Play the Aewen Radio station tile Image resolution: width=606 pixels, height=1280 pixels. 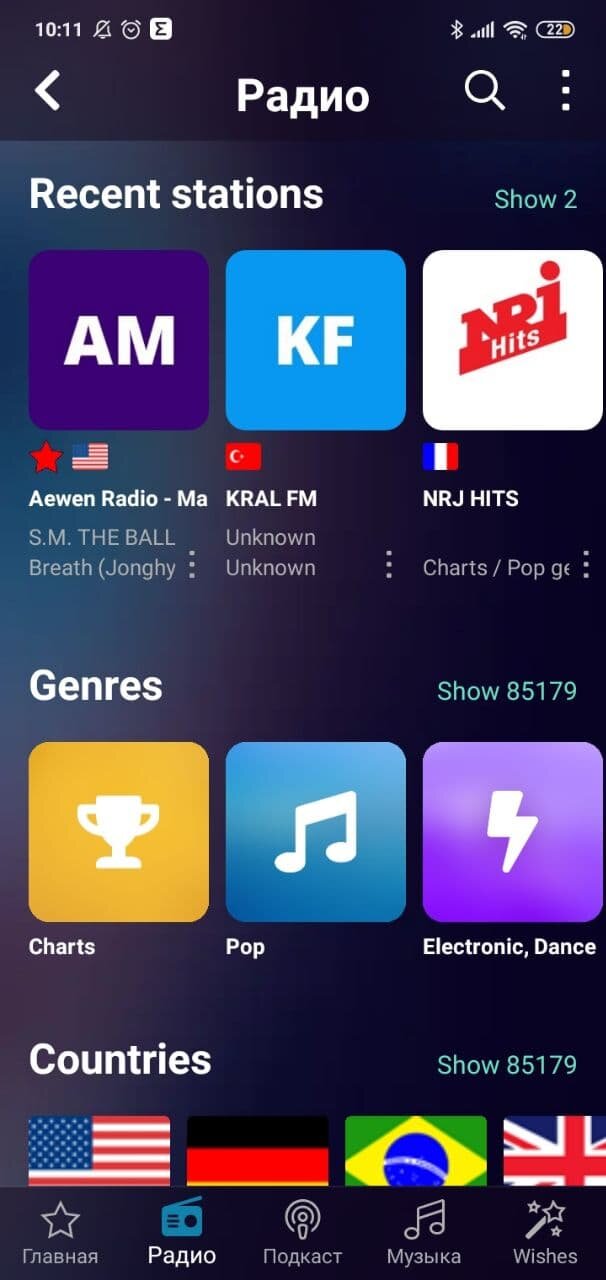tap(119, 340)
